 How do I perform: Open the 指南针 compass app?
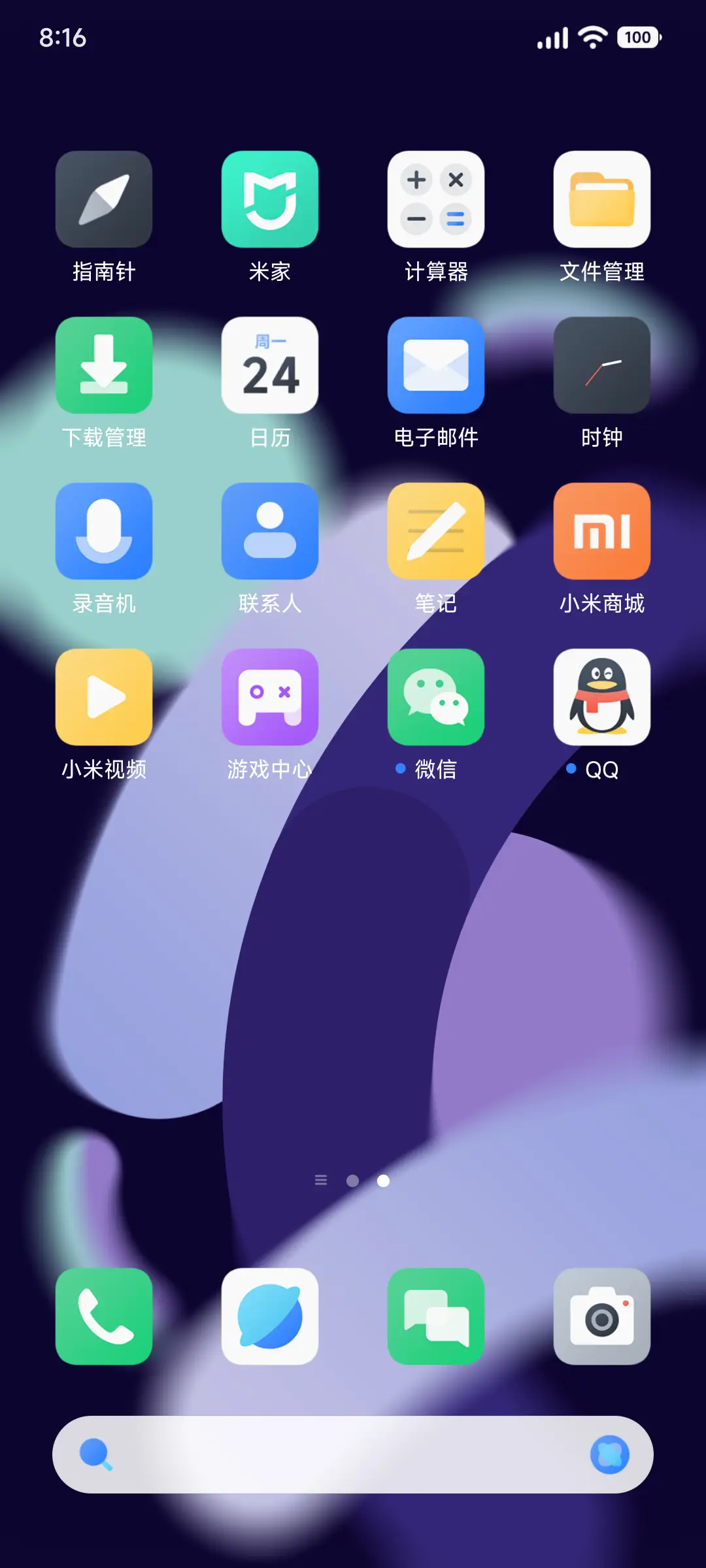105,200
